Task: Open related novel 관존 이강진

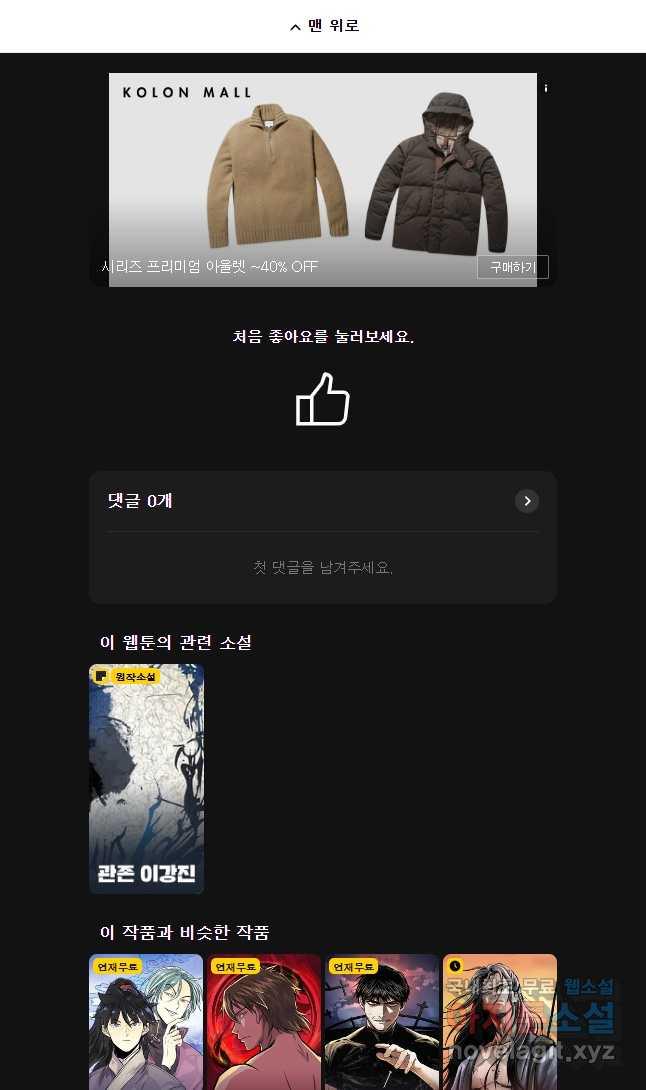Action: click(146, 779)
